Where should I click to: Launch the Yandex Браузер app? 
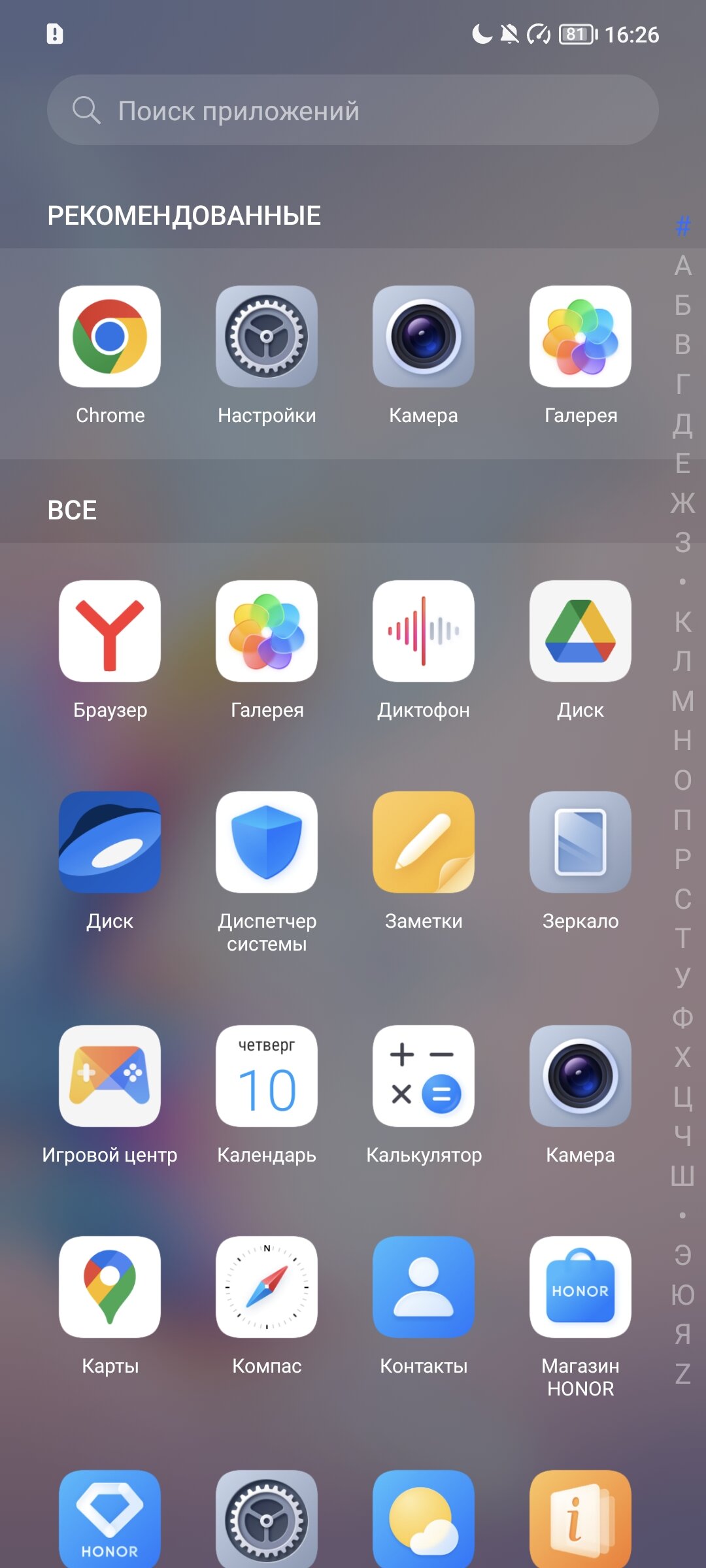pos(110,632)
